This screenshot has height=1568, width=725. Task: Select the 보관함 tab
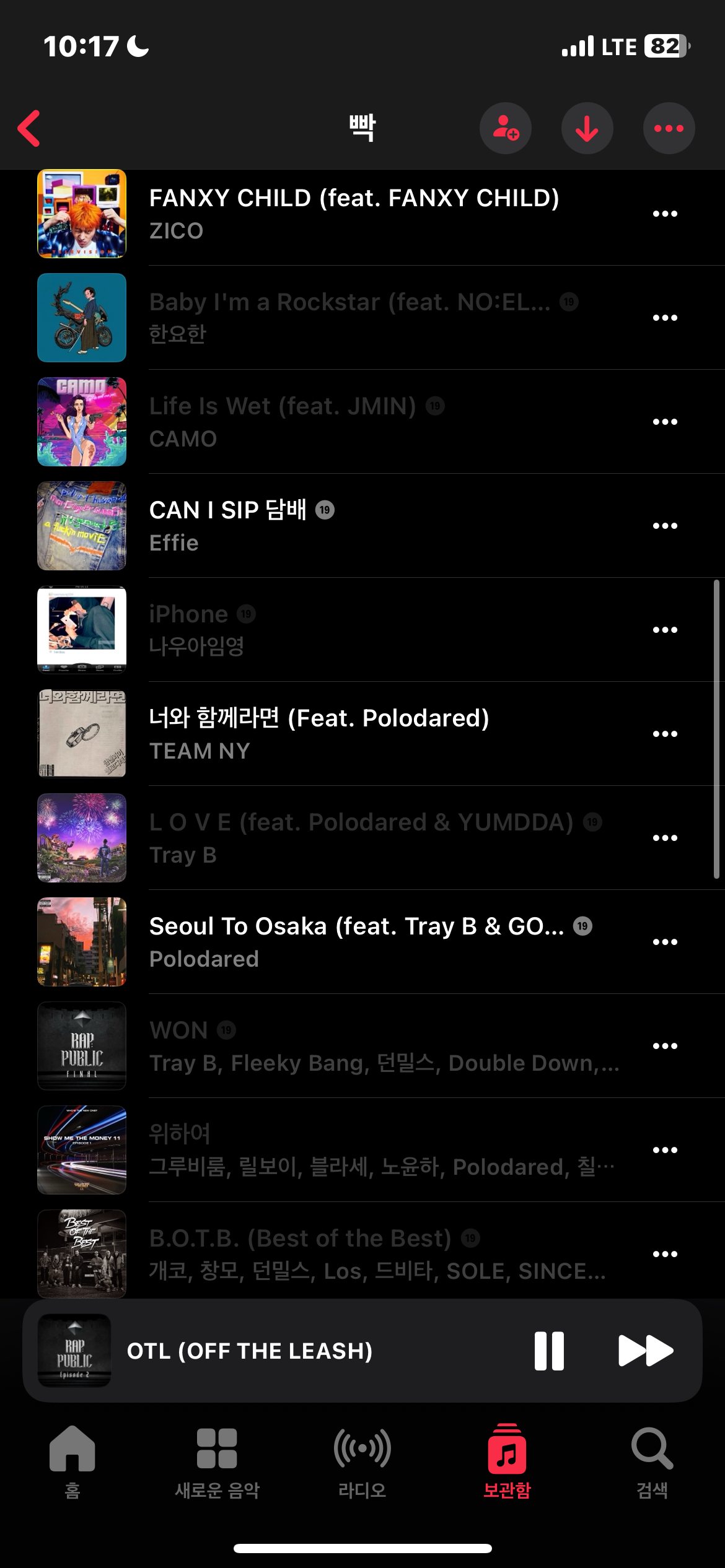coord(507,1461)
